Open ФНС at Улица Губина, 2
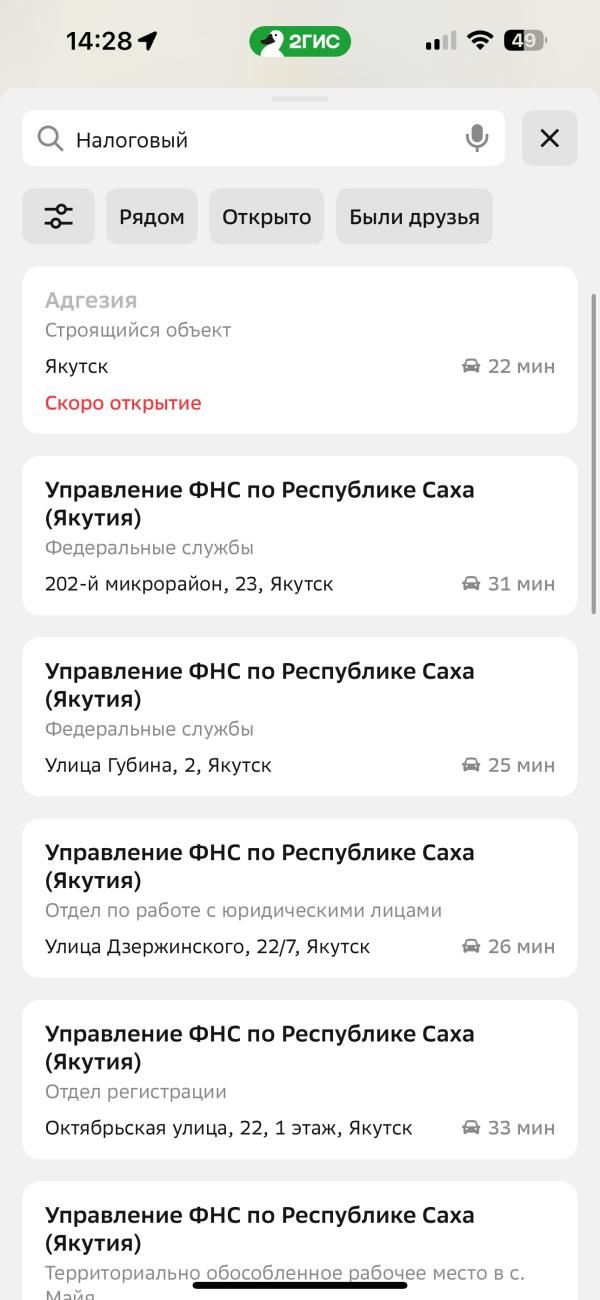Screen dimensions: 600x1300 pos(300,716)
